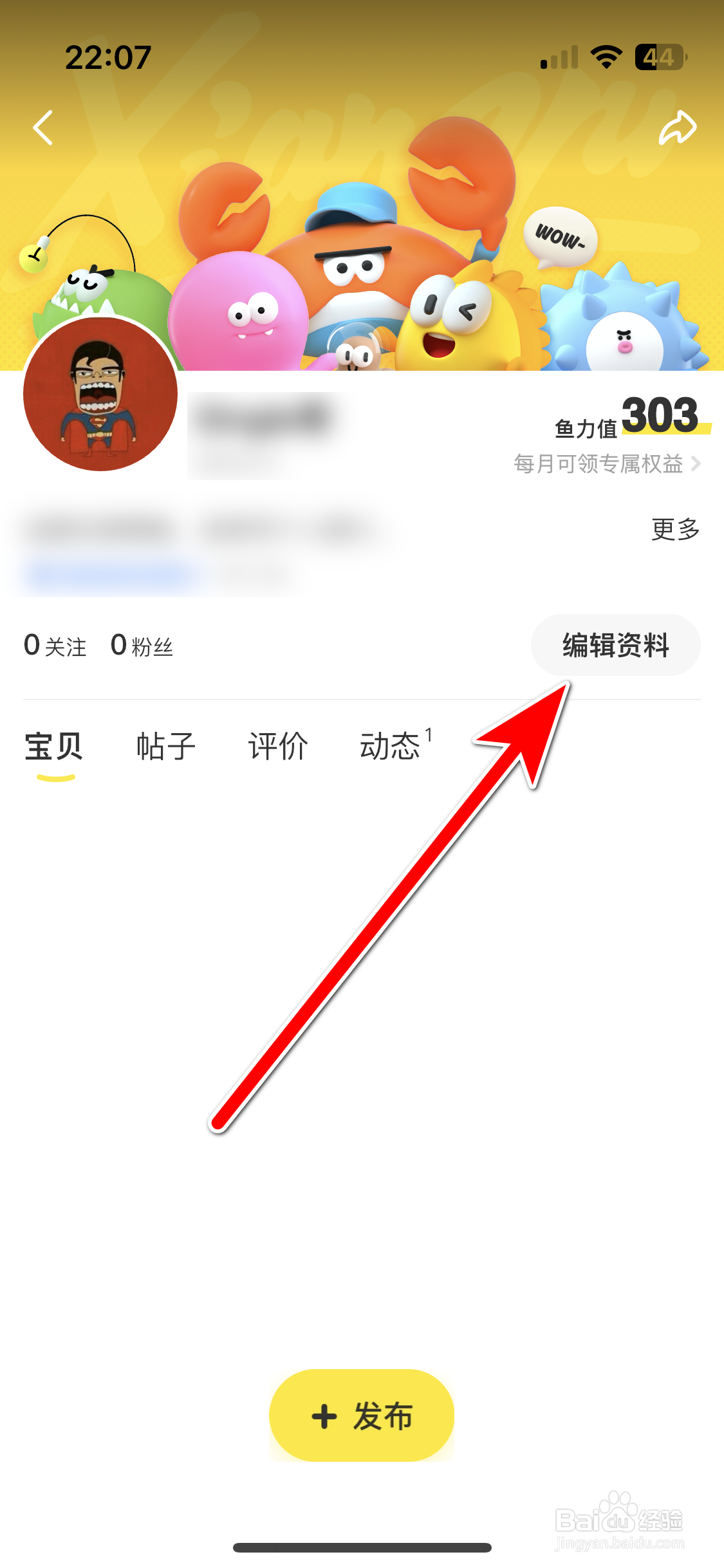This screenshot has width=724, height=1568.
Task: Tap the cellular signal bars icon
Action: 559,58
